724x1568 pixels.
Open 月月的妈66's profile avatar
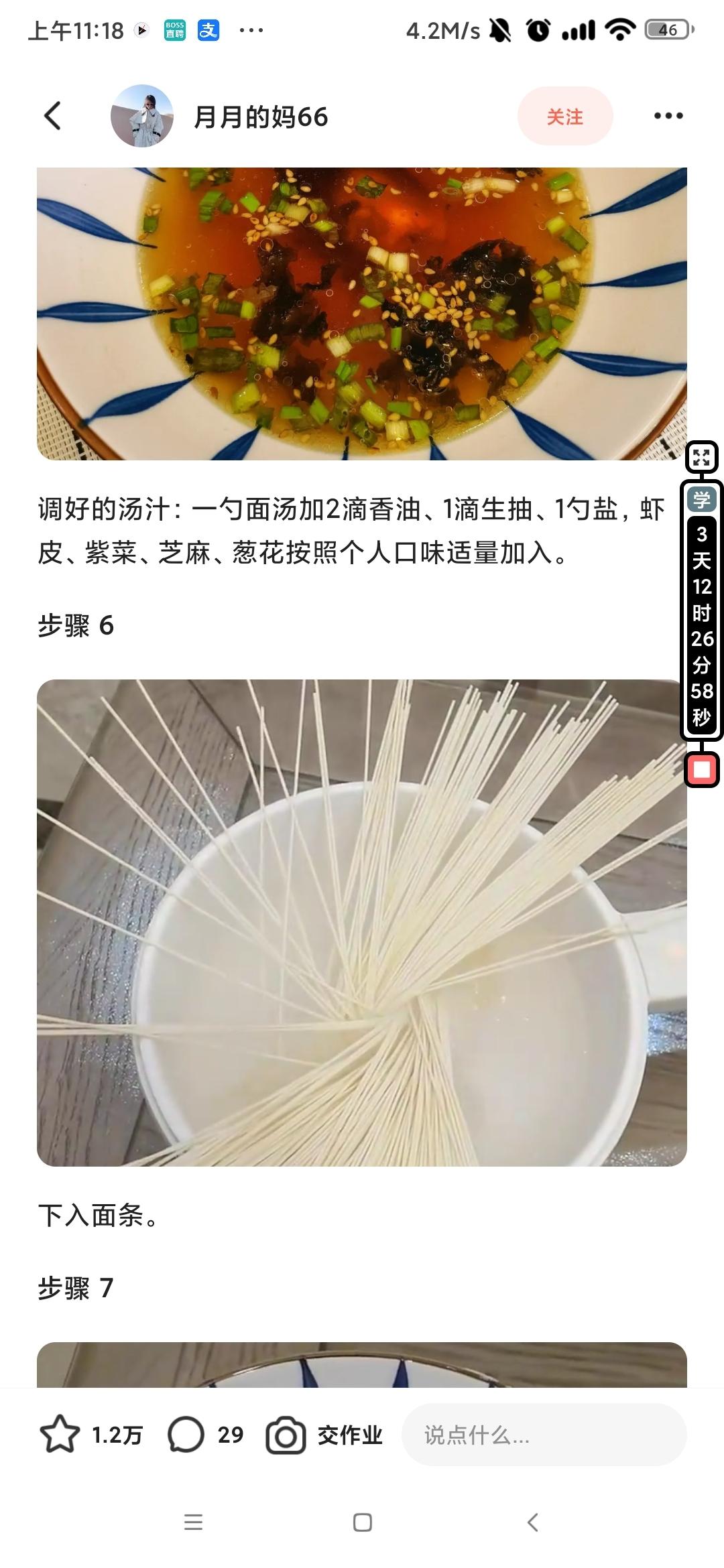142,115
